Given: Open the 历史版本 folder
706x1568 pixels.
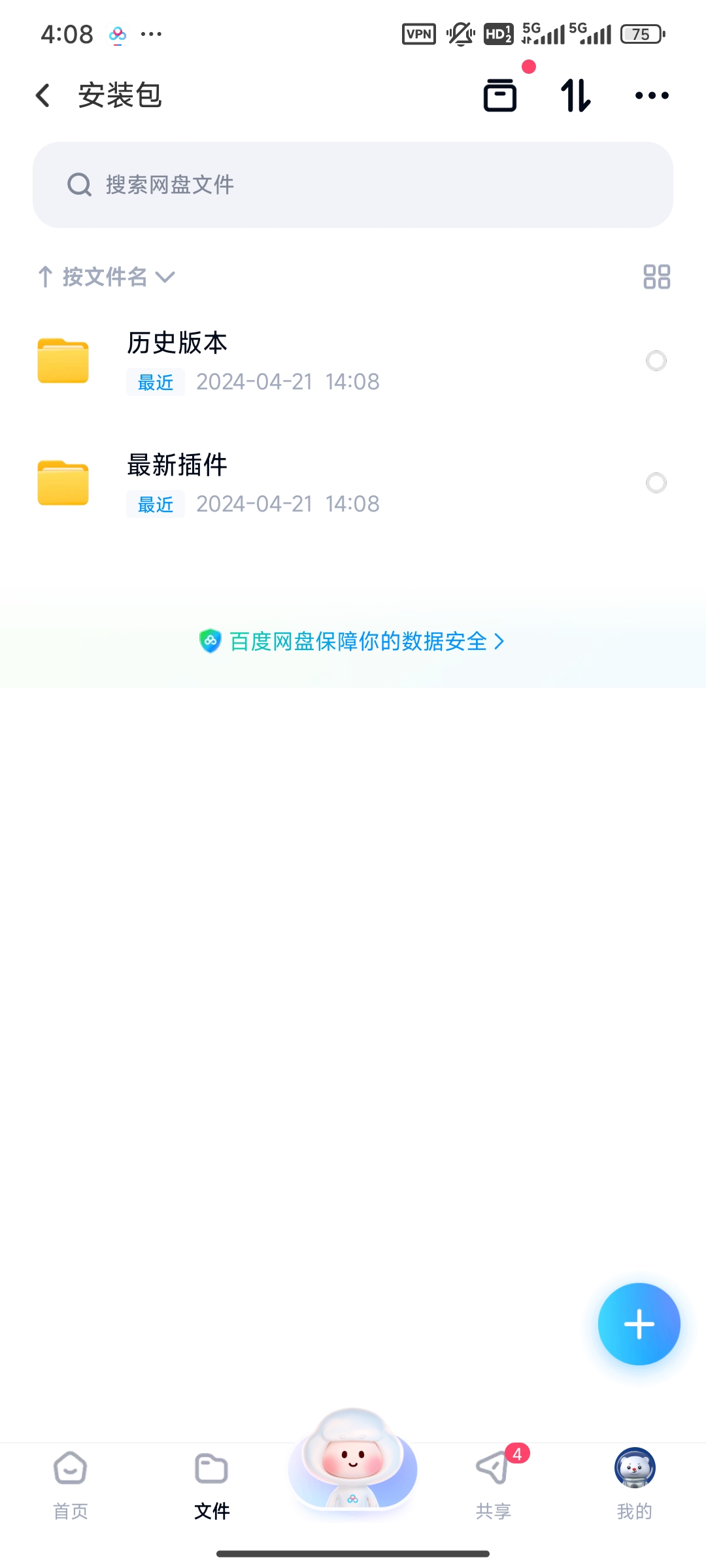Looking at the screenshot, I should 261,361.
